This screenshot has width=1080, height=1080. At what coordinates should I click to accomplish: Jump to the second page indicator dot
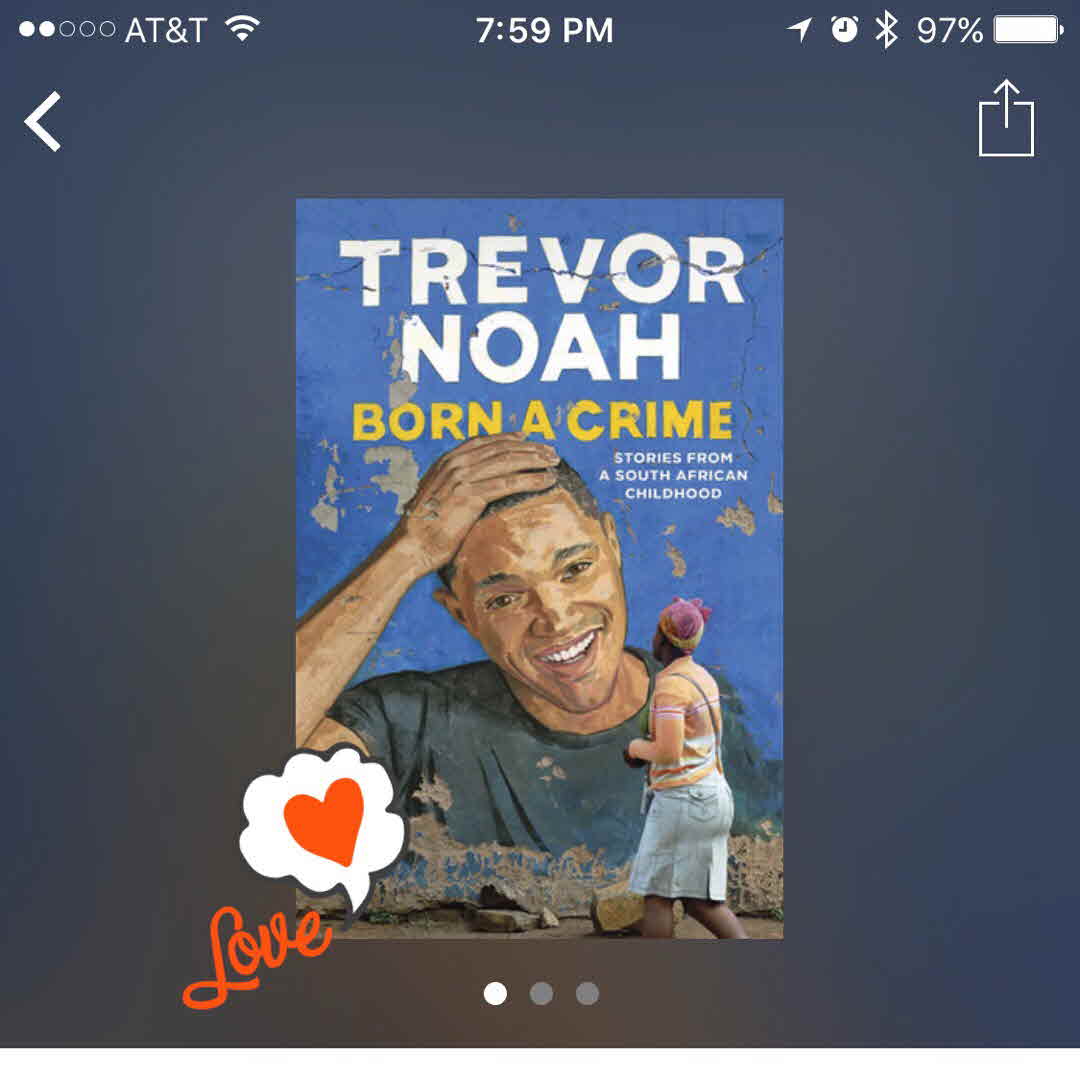tap(541, 993)
